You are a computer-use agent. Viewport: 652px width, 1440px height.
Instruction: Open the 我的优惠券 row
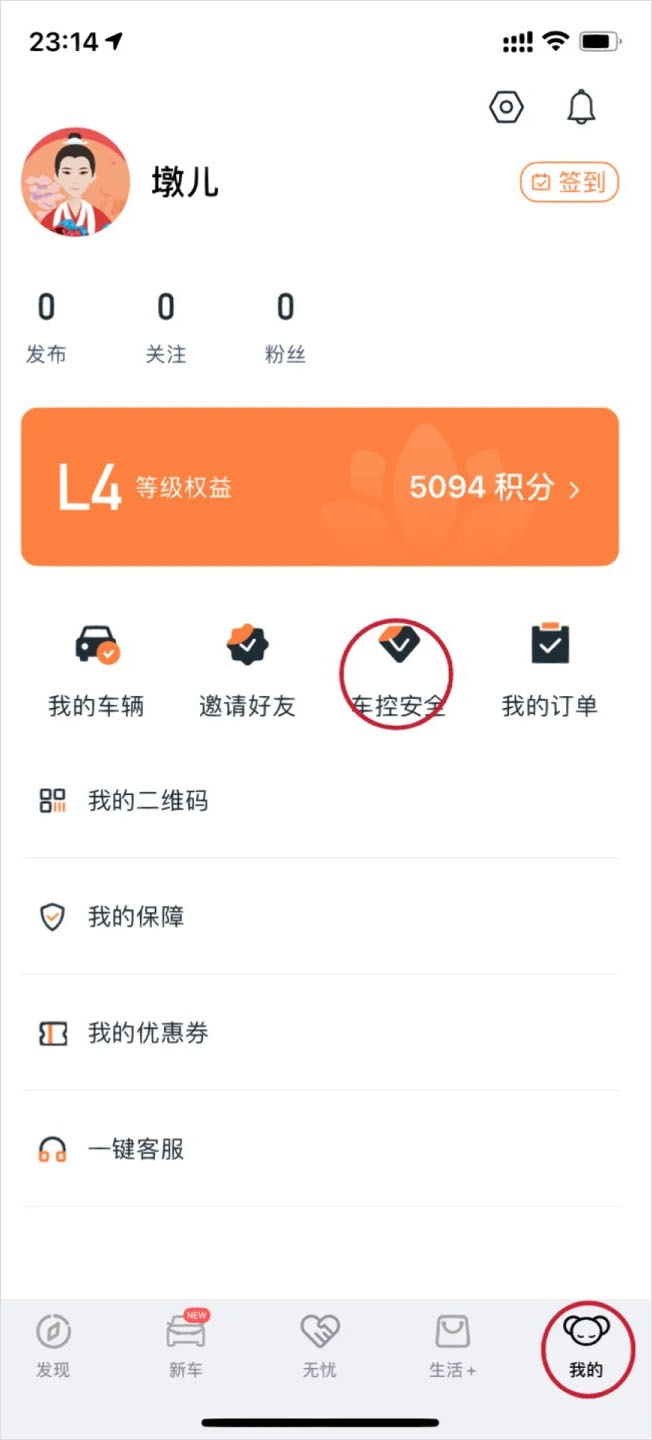(x=320, y=1033)
